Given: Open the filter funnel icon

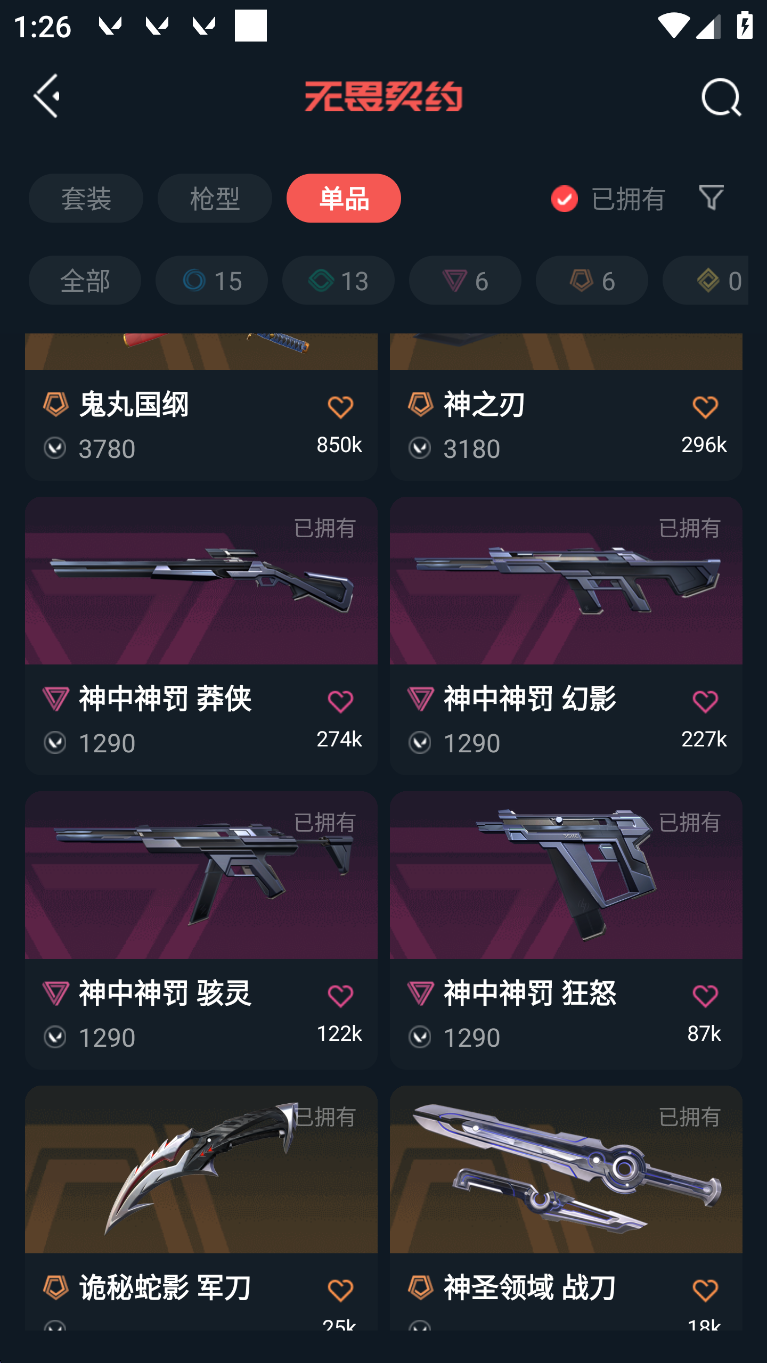Looking at the screenshot, I should point(711,198).
